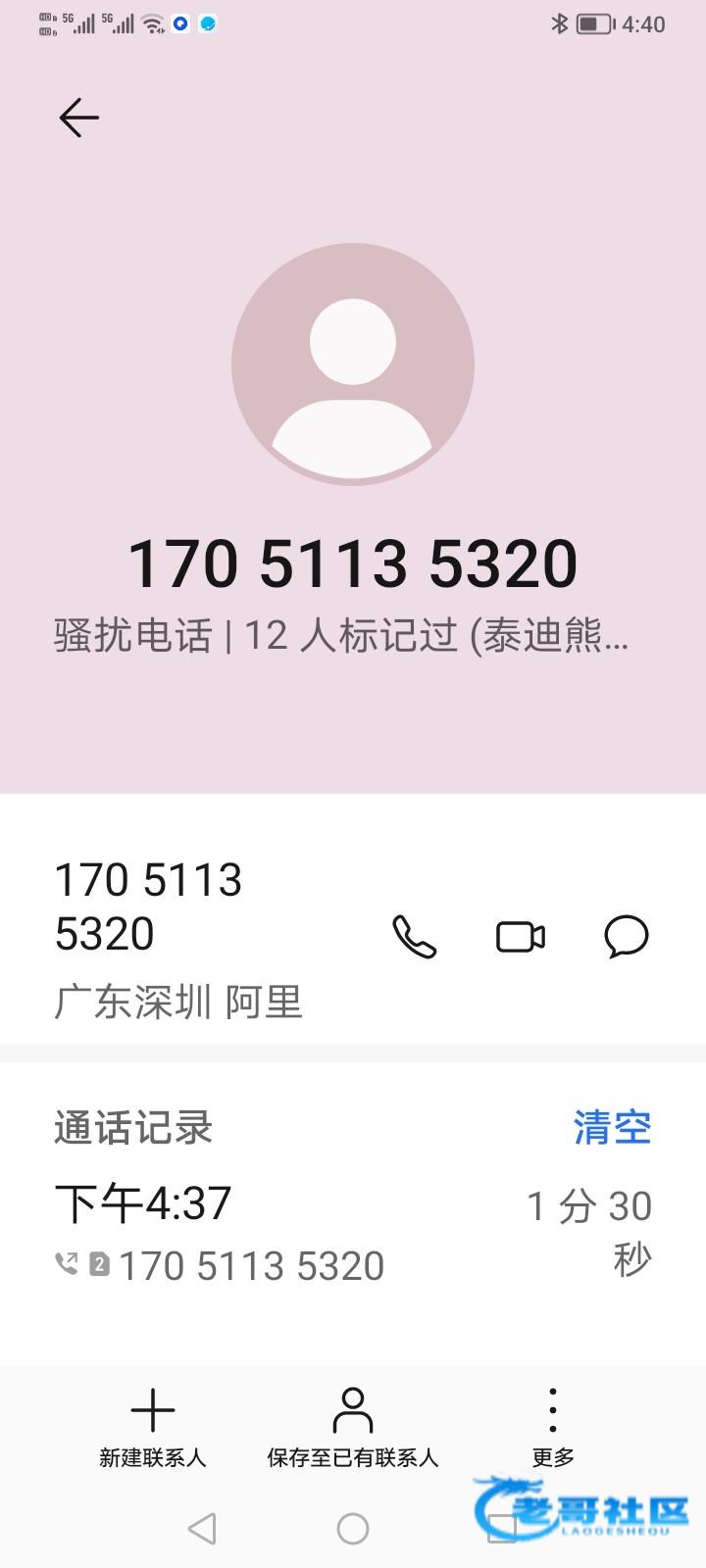The height and width of the screenshot is (1568, 706).
Task: Tap 清空 to clear call records
Action: pos(613,1127)
